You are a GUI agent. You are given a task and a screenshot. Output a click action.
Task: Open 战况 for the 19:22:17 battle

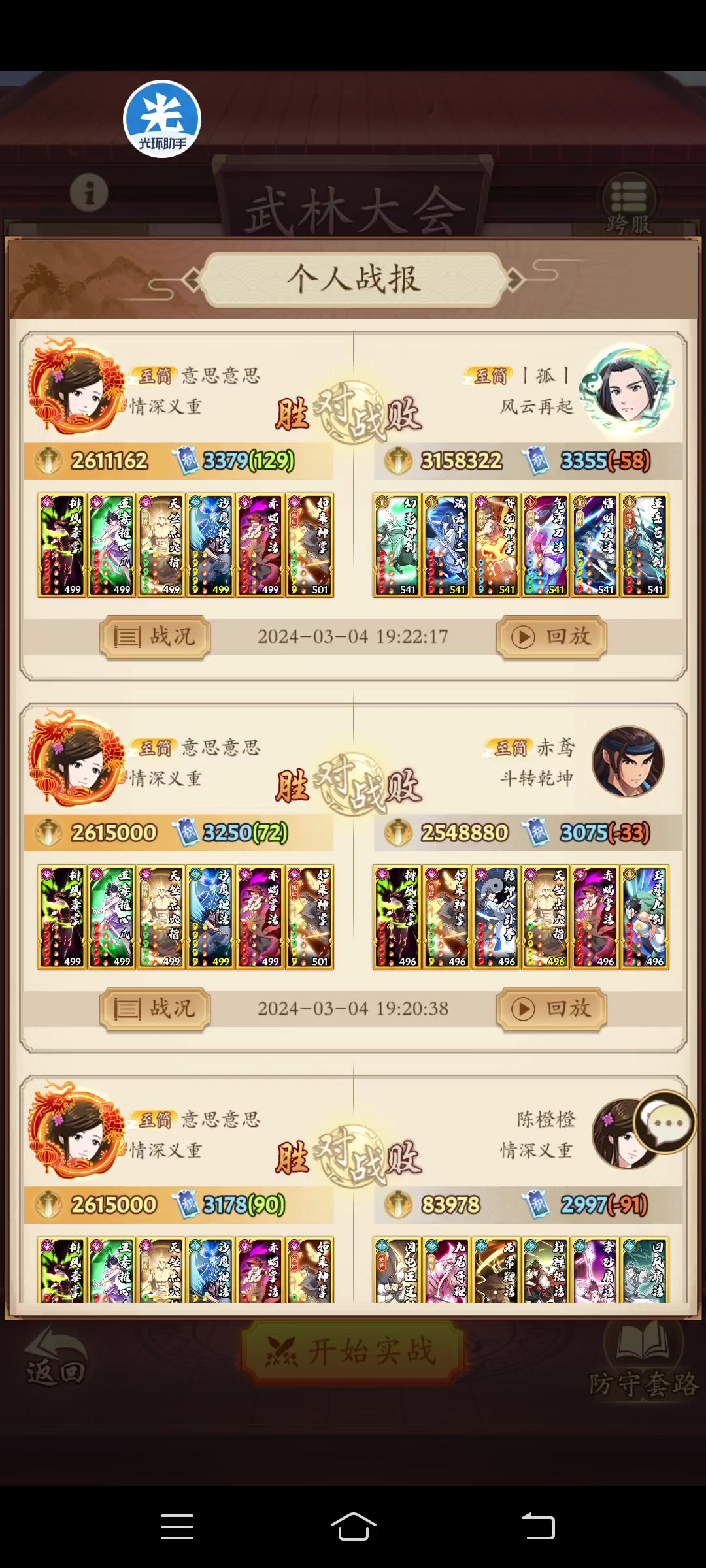[x=155, y=637]
